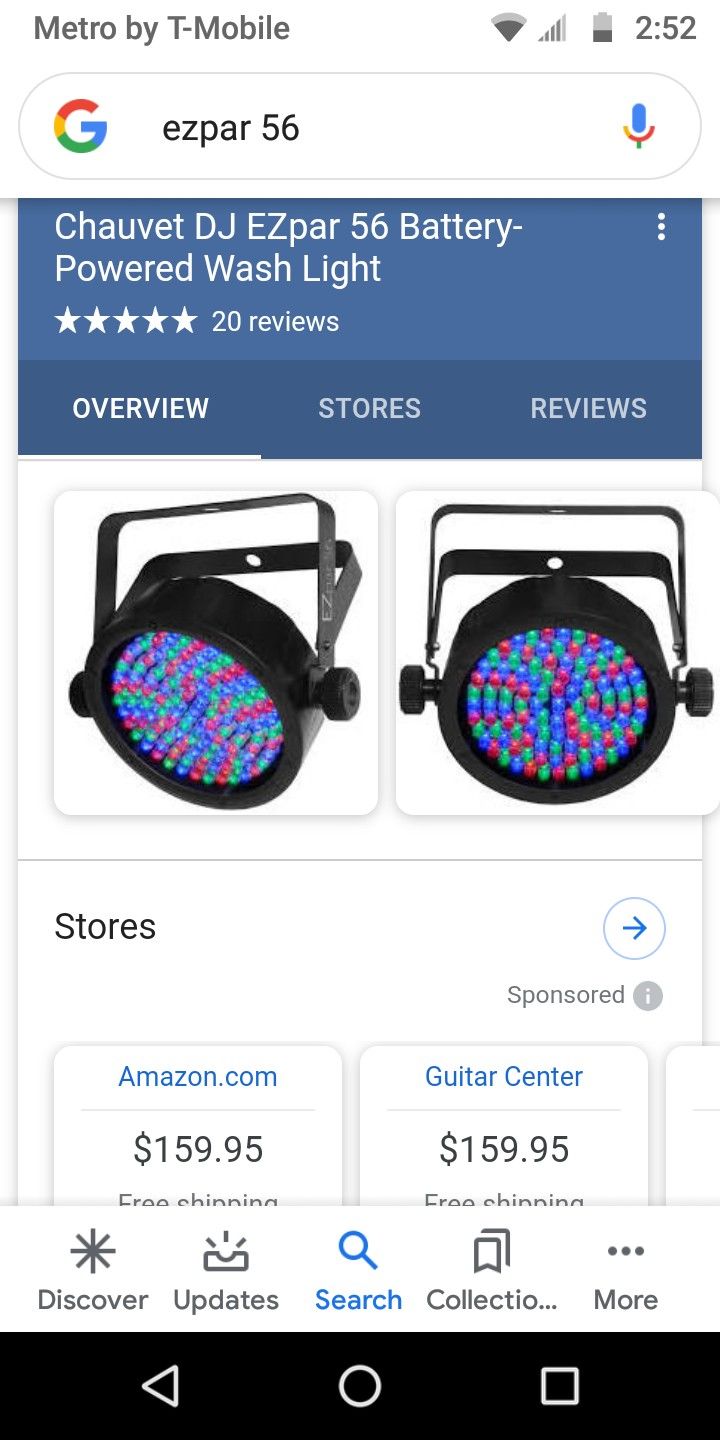Open the product overflow menu
720x1440 pixels.
point(661,228)
